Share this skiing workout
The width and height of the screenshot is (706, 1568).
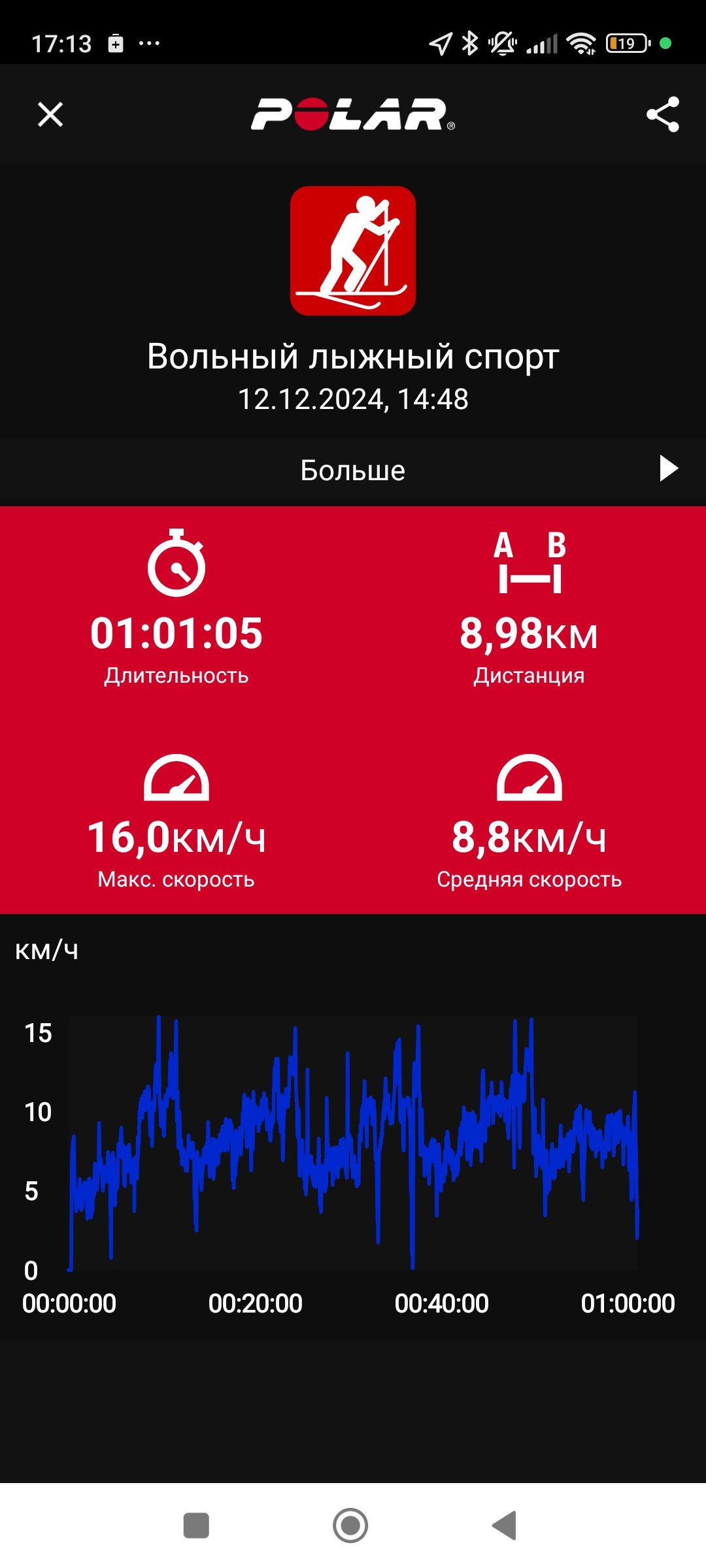pyautogui.click(x=663, y=114)
